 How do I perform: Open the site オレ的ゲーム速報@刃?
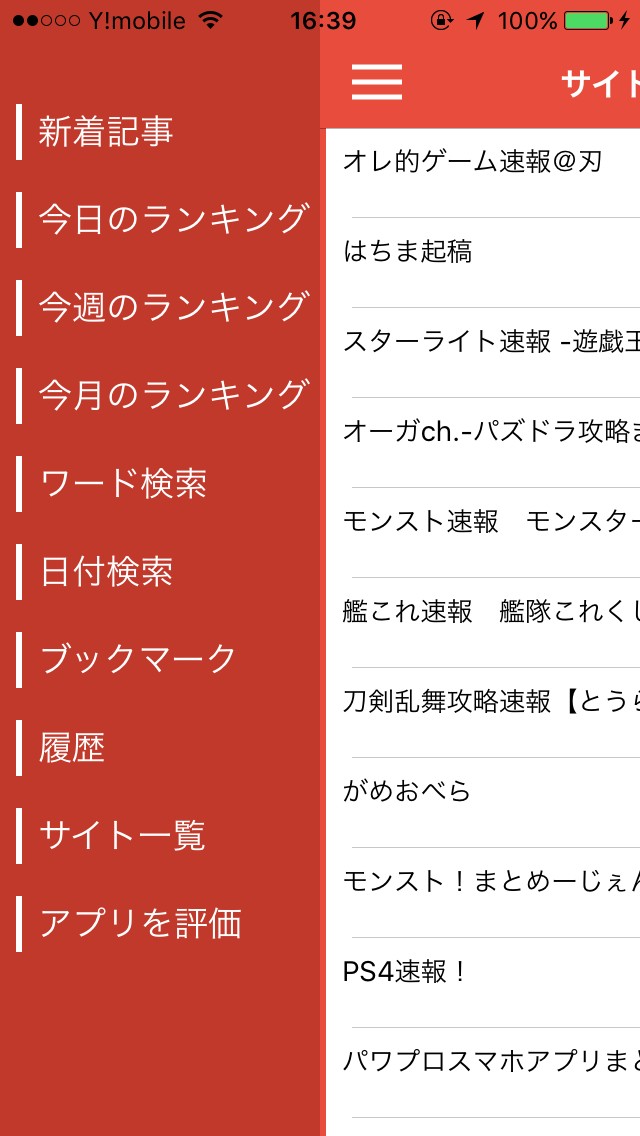tap(482, 161)
